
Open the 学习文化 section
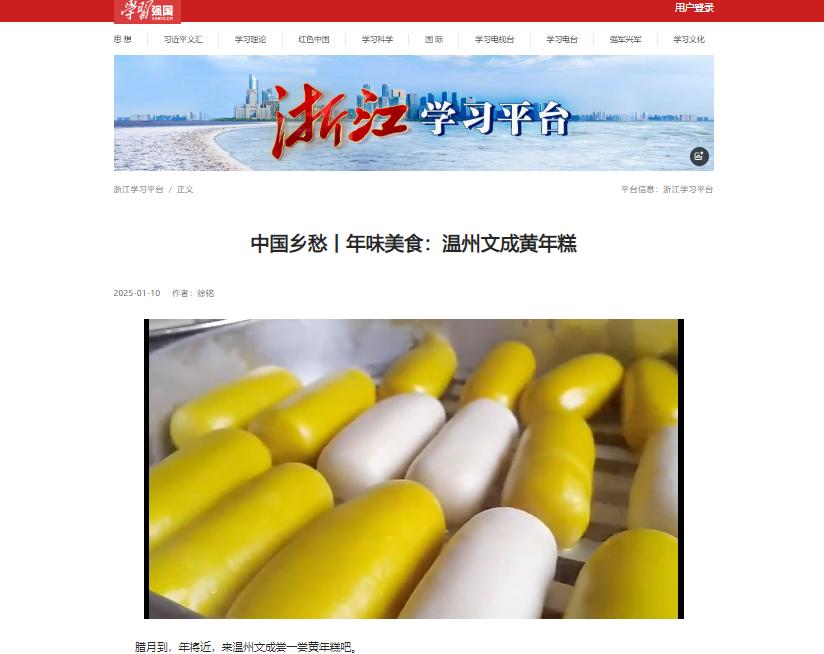pos(689,40)
